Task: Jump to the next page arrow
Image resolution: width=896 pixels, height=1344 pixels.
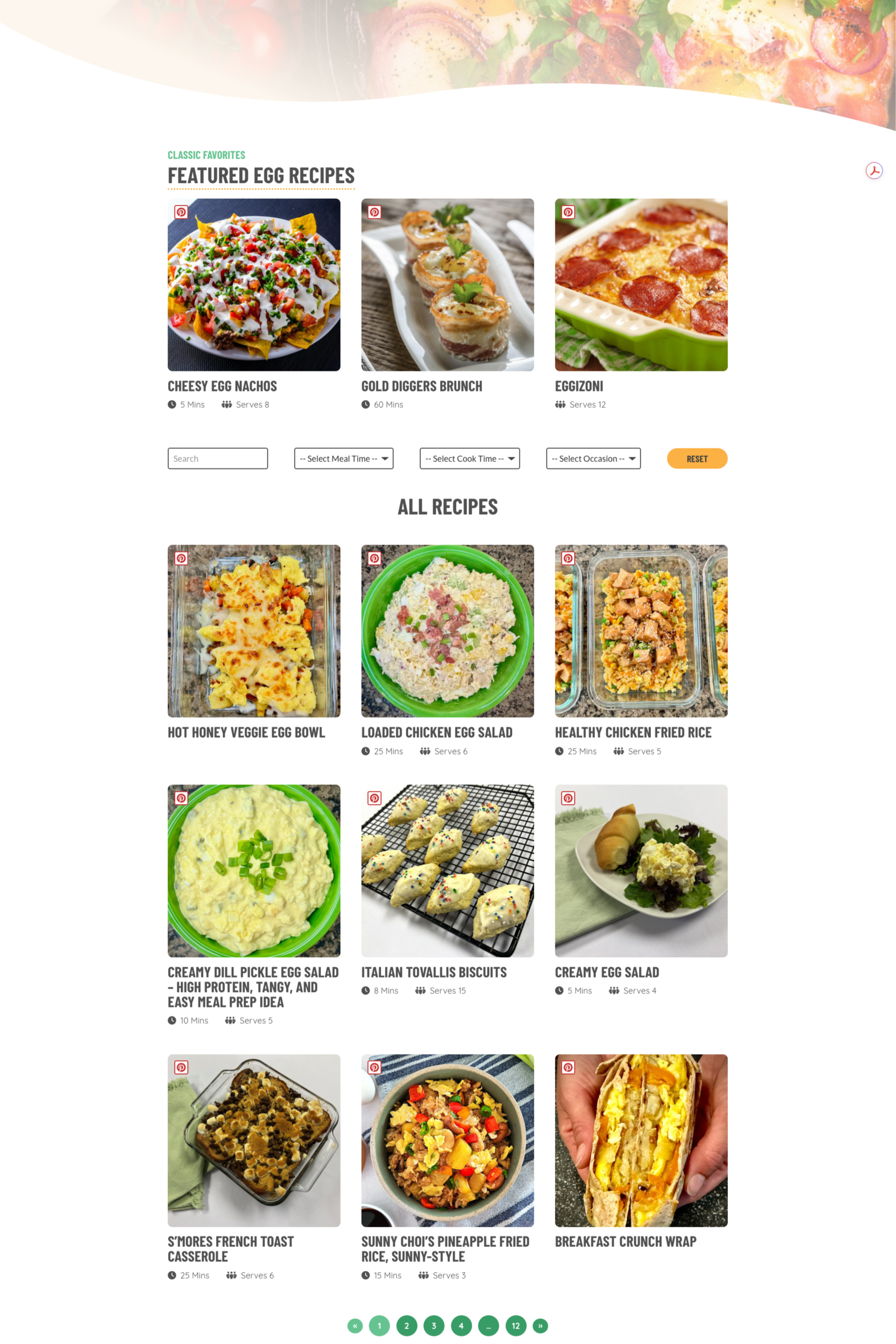Action: point(540,1326)
